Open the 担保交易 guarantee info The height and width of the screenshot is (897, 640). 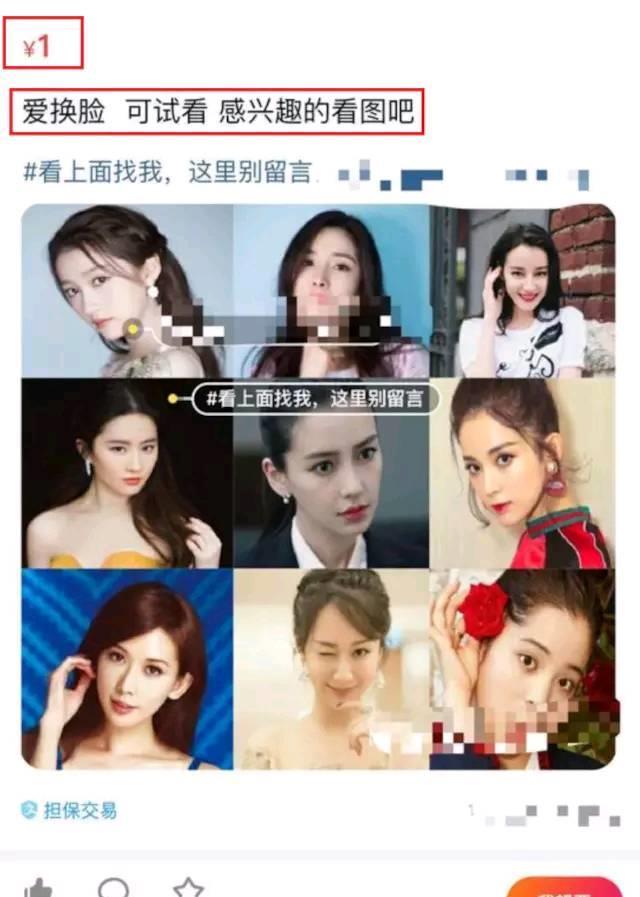coord(70,810)
